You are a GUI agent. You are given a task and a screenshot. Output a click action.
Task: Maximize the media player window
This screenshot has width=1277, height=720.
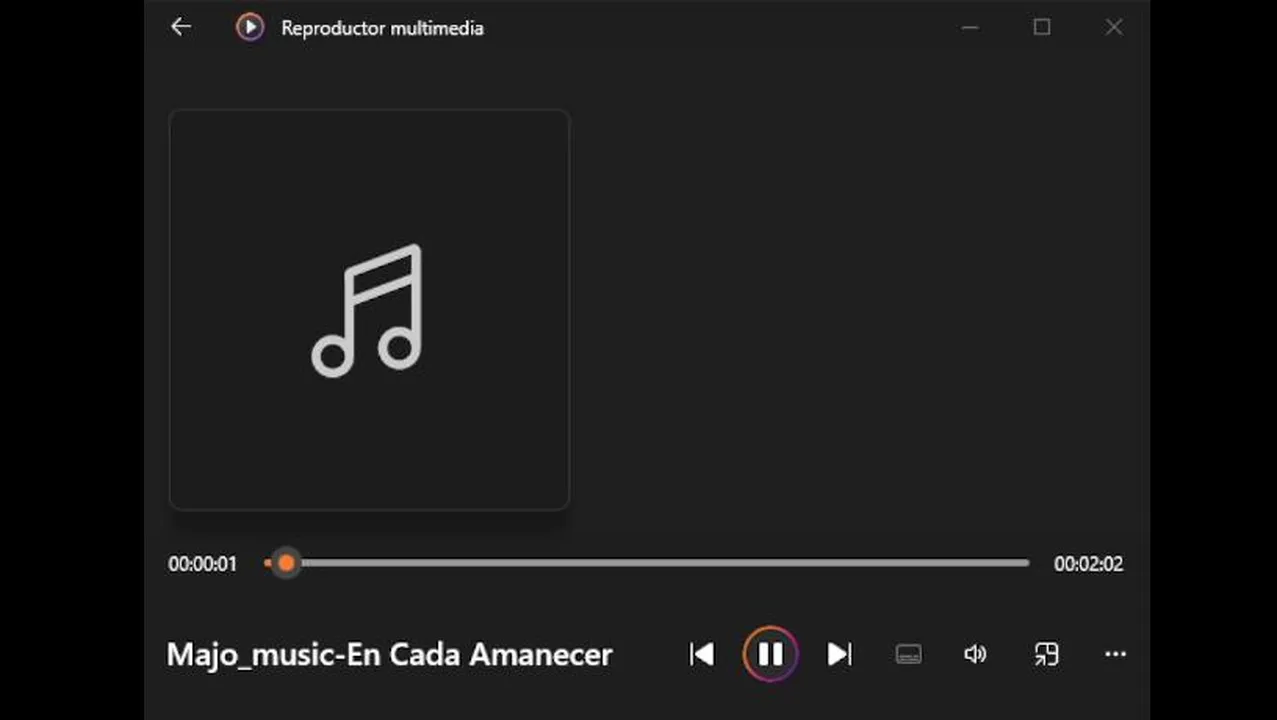[x=1042, y=28]
